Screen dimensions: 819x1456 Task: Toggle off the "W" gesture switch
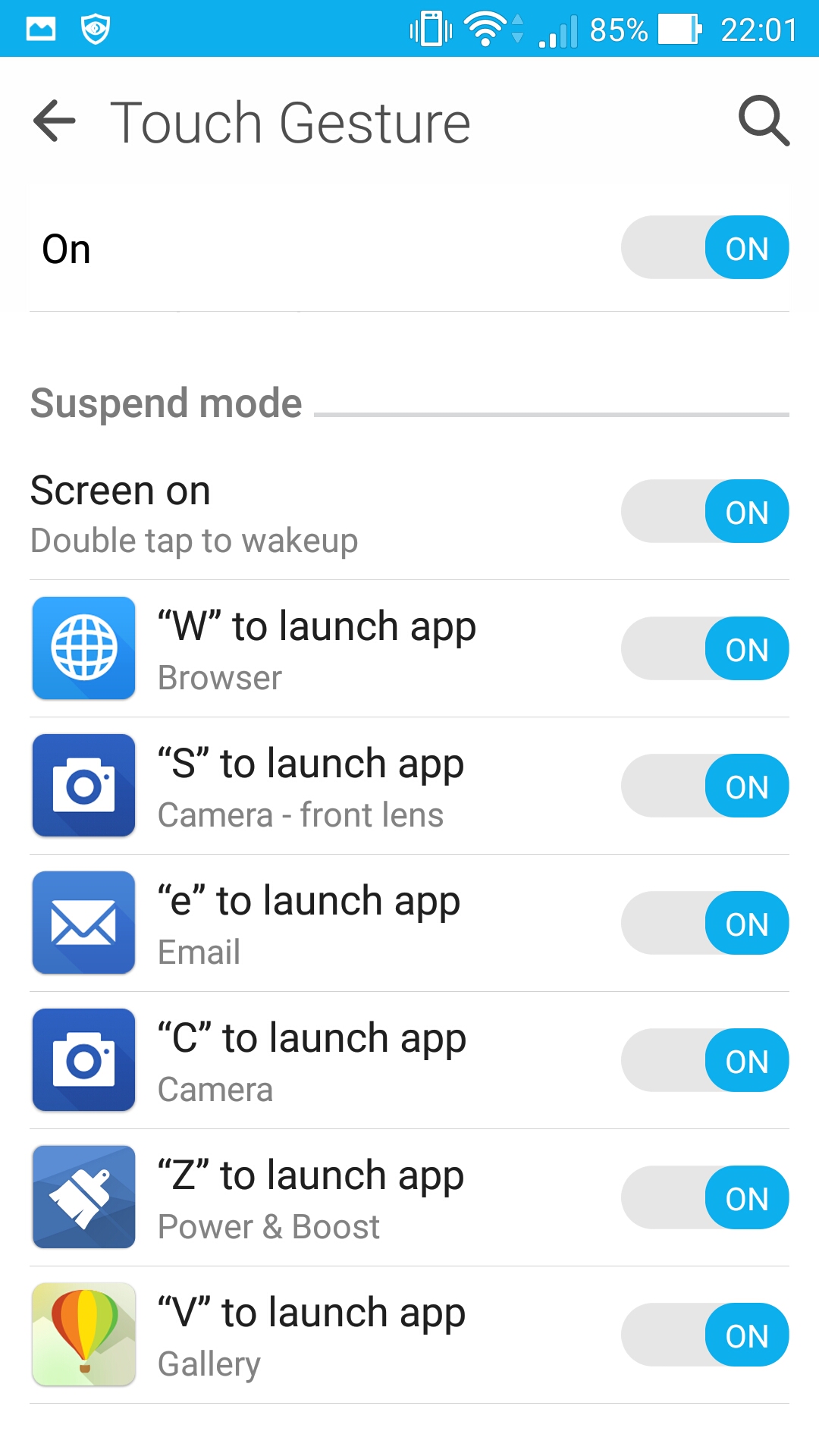pos(705,649)
